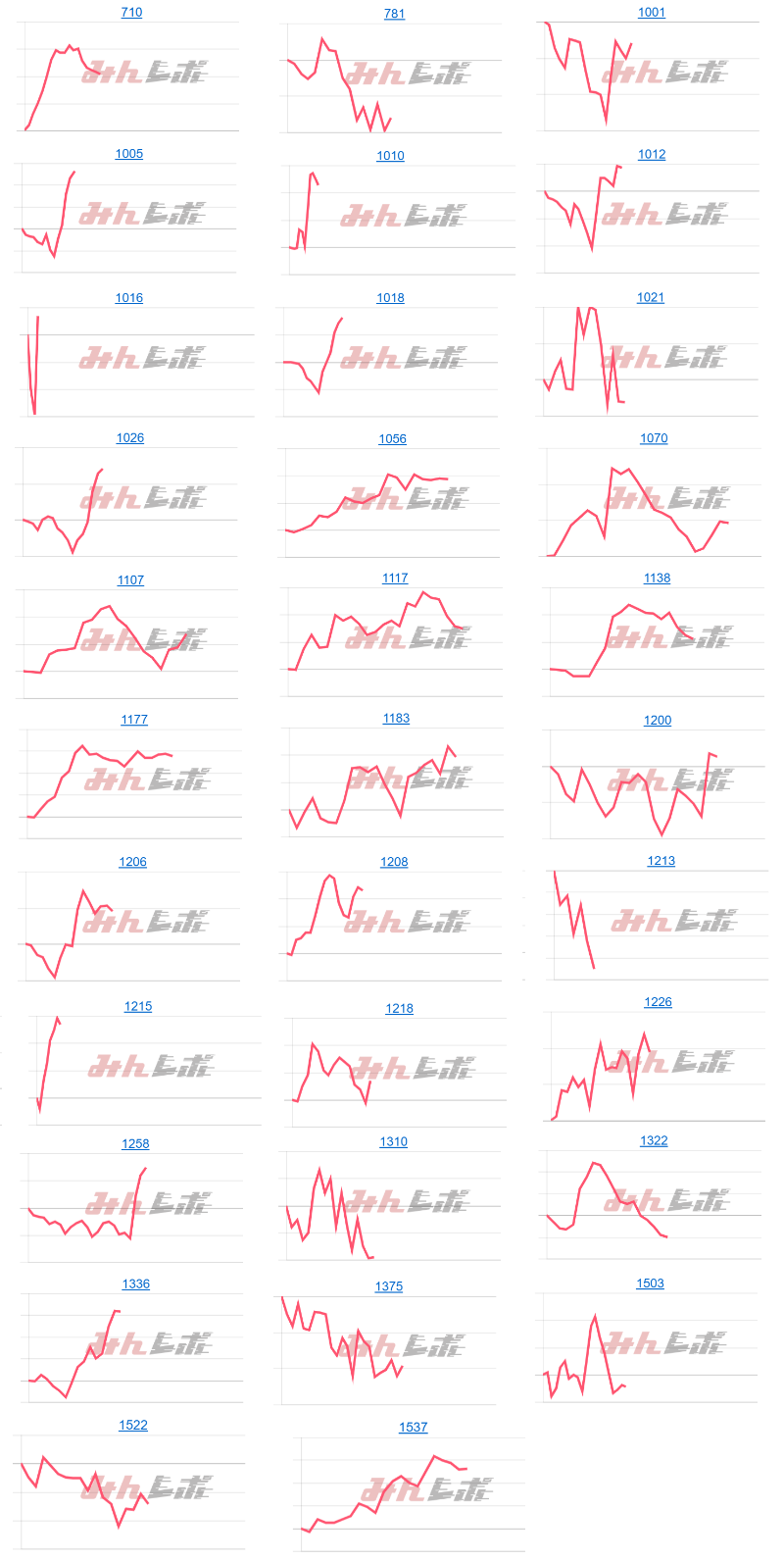Open the link numbered 781
This screenshot has width=784, height=1560.
coord(394,14)
